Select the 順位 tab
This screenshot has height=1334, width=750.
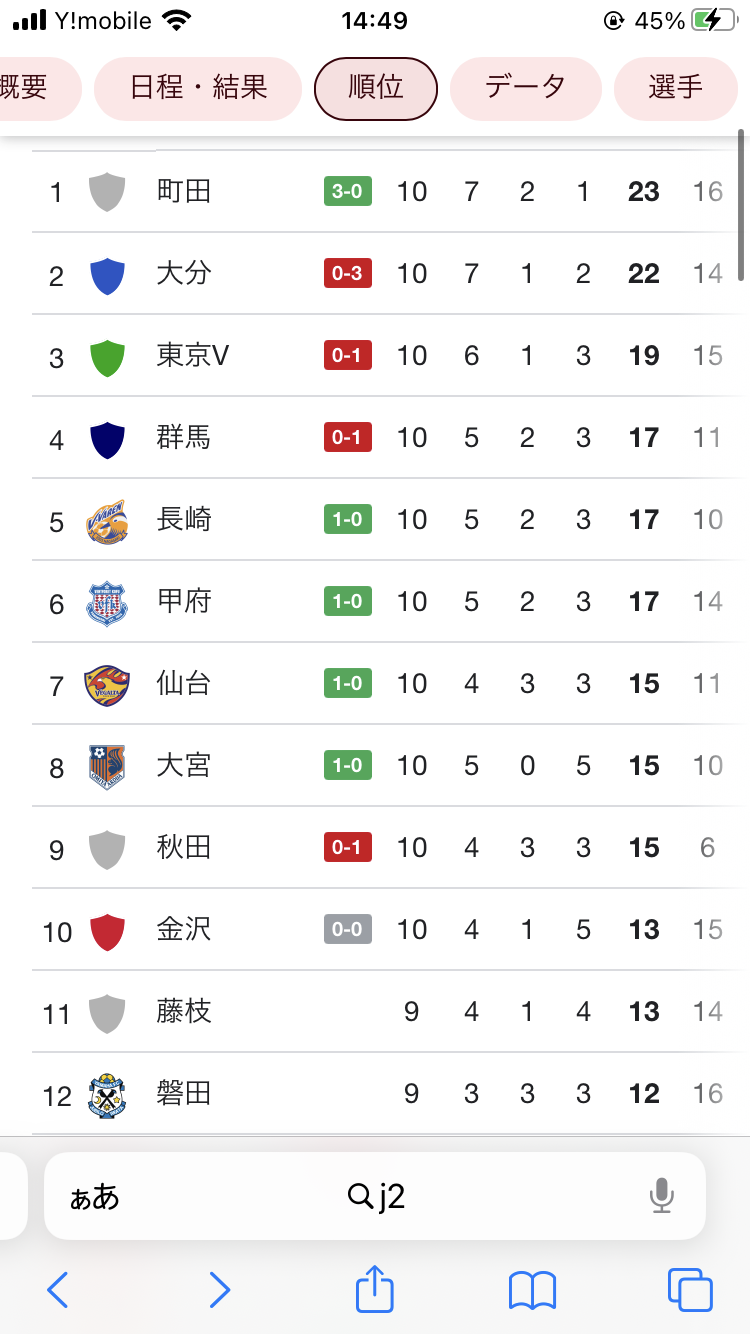coord(376,88)
